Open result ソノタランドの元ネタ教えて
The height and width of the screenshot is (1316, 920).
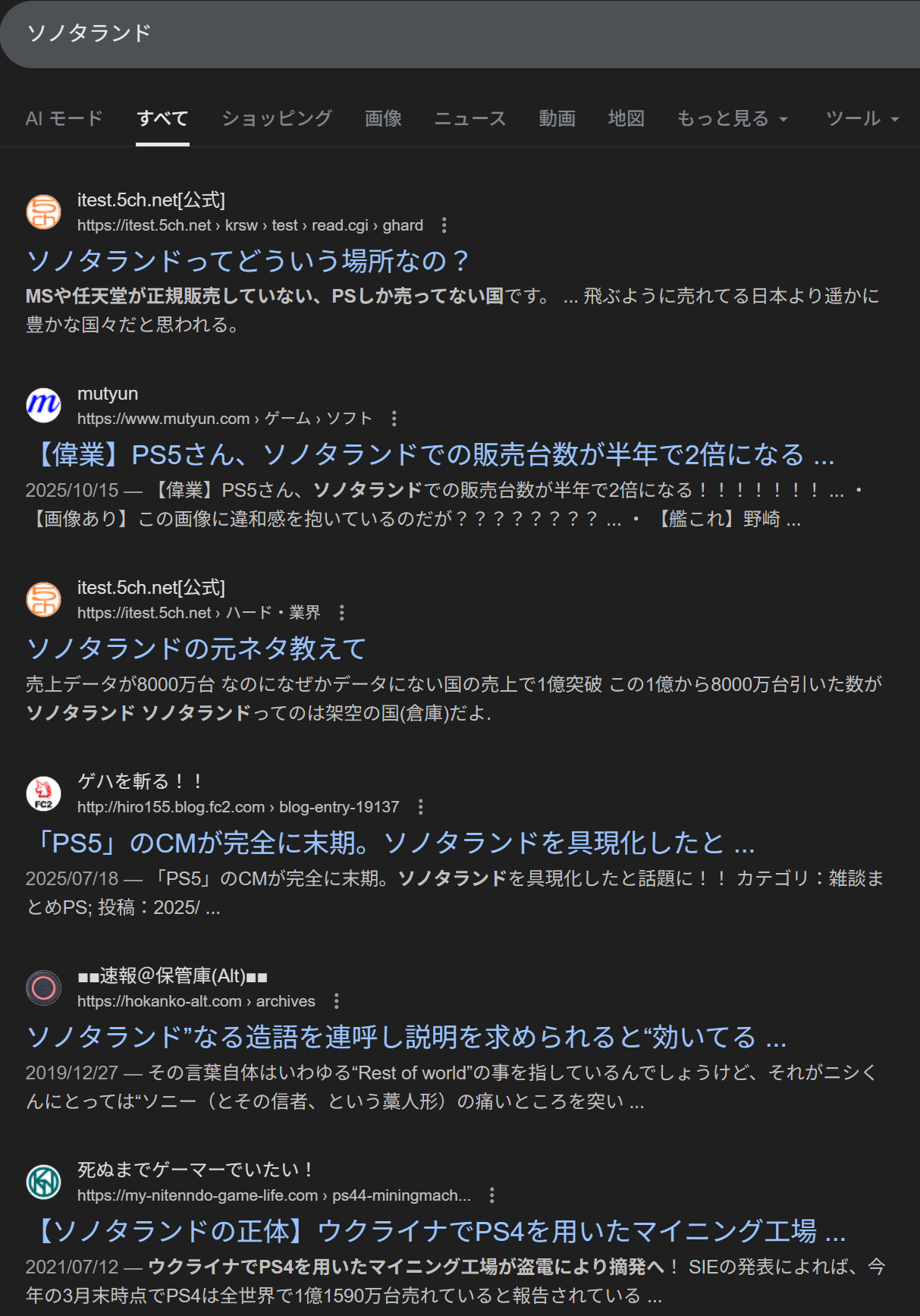coord(196,649)
